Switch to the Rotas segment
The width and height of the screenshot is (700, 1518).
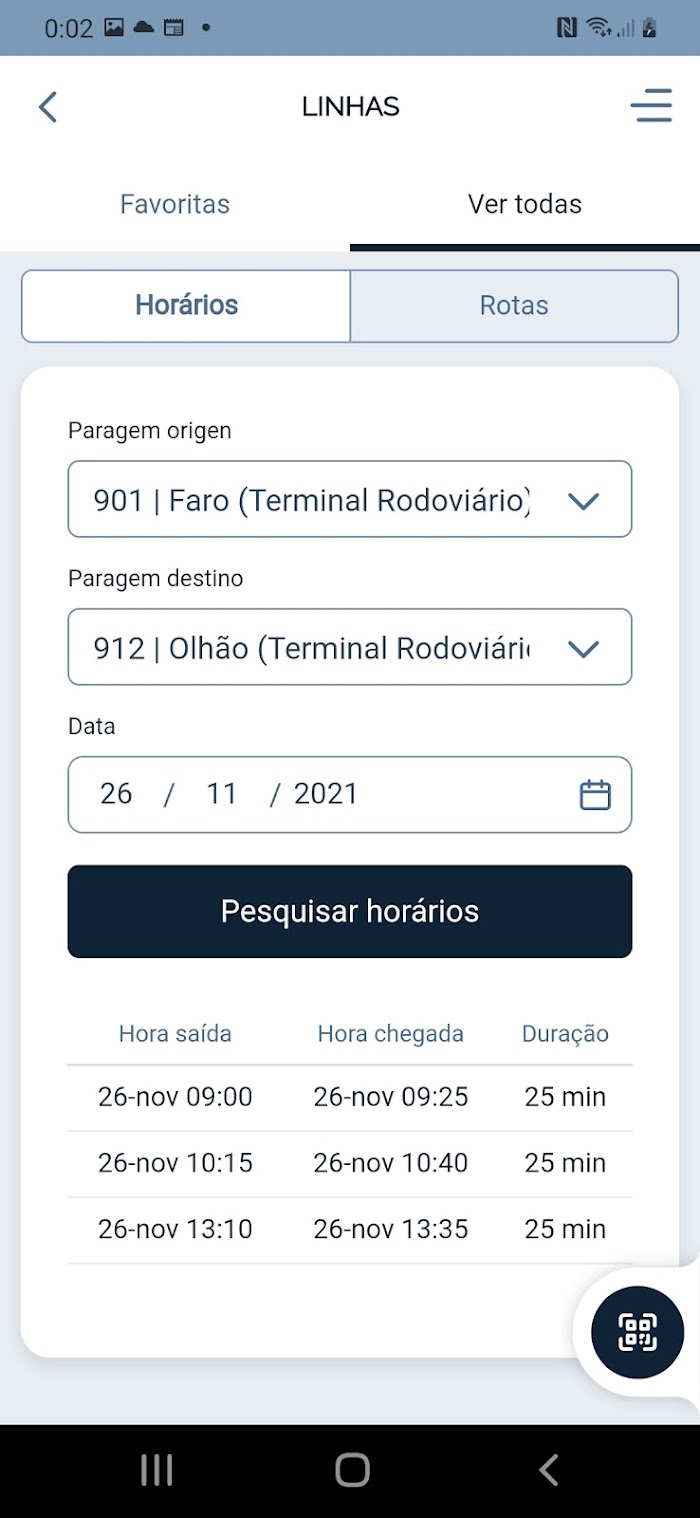point(514,306)
